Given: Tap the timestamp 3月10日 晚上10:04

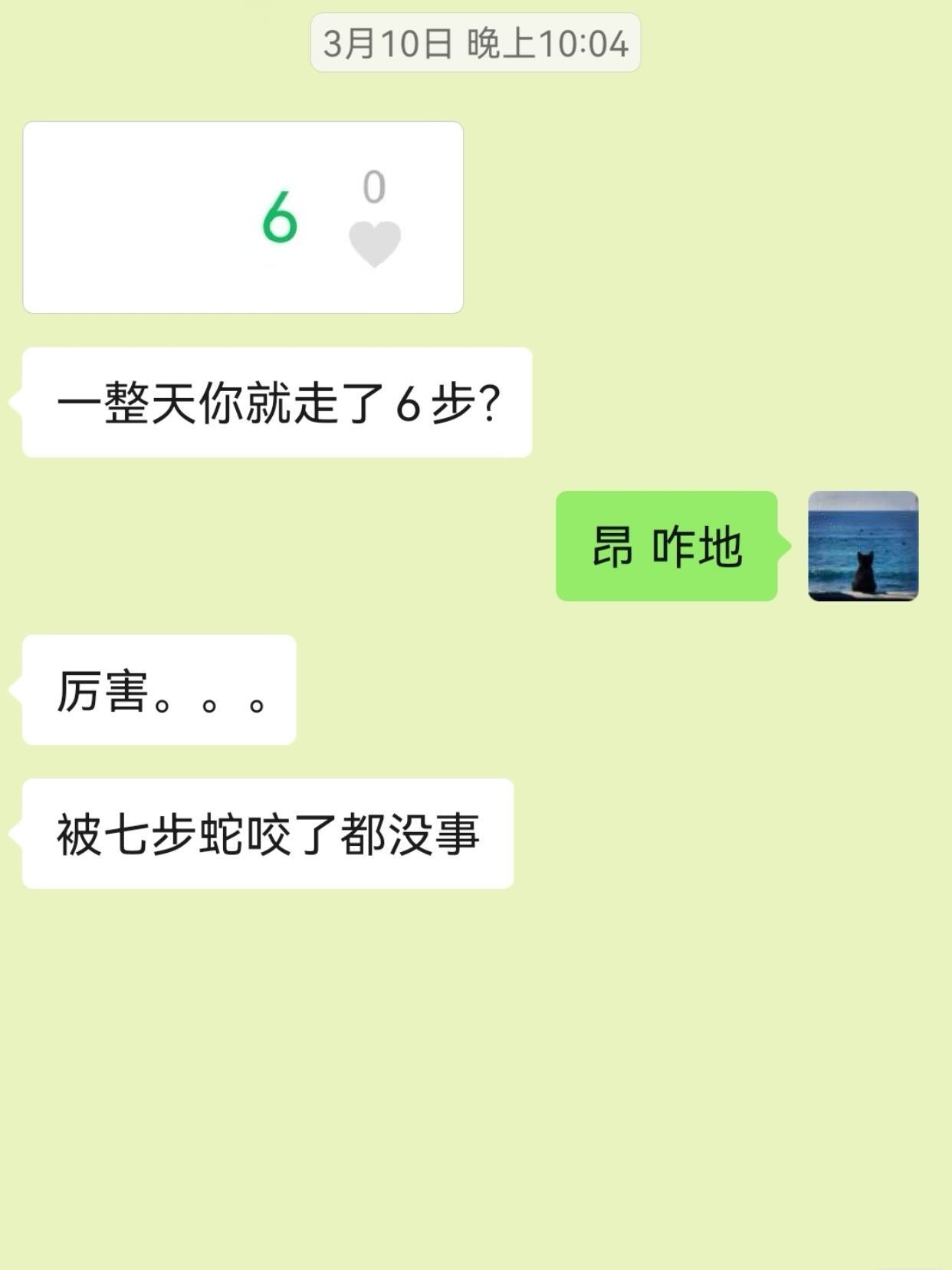Looking at the screenshot, I should 475,44.
